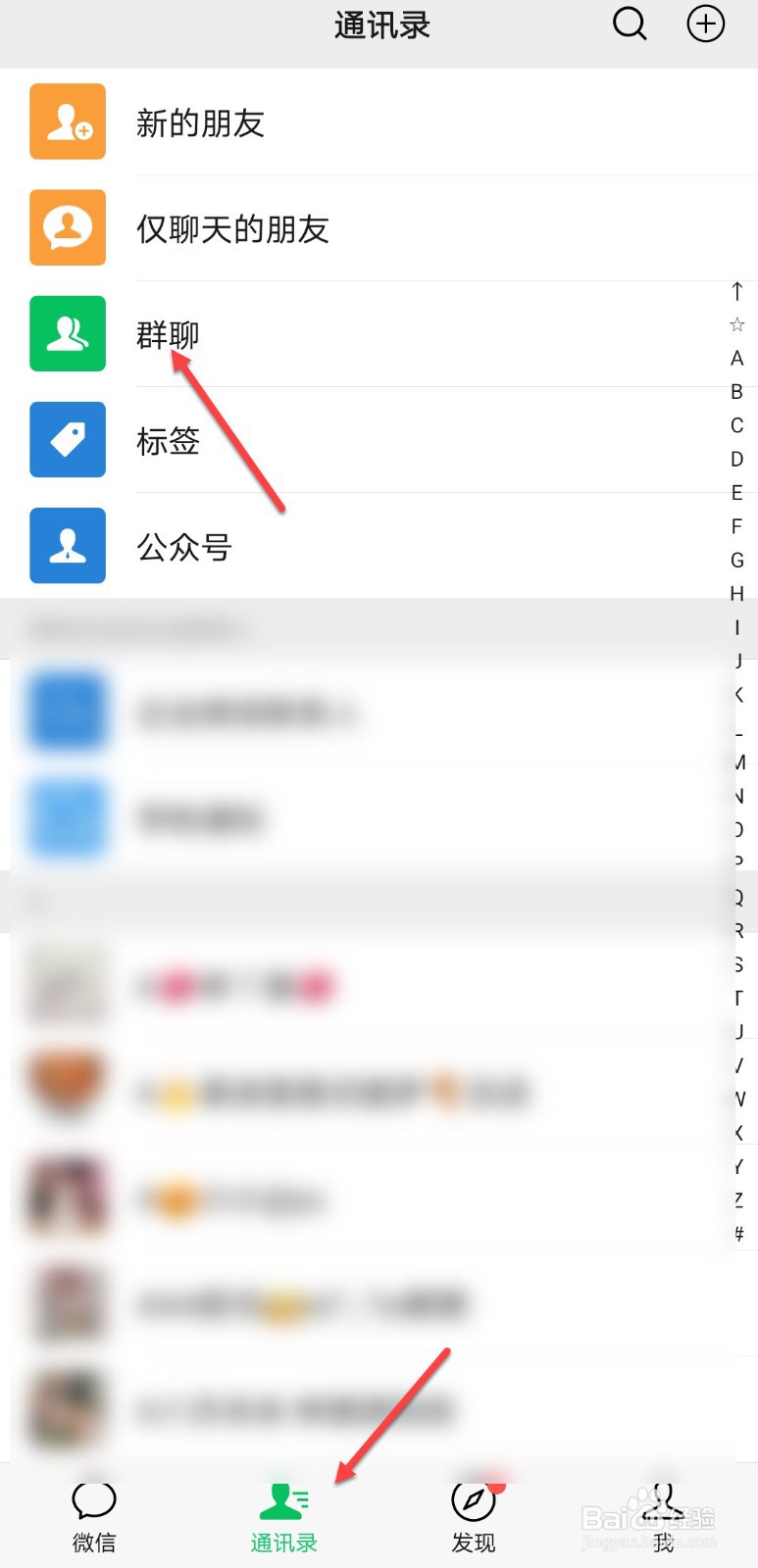The image size is (758, 1568).
Task: Select letter Z in the right index bar
Action: [736, 1201]
